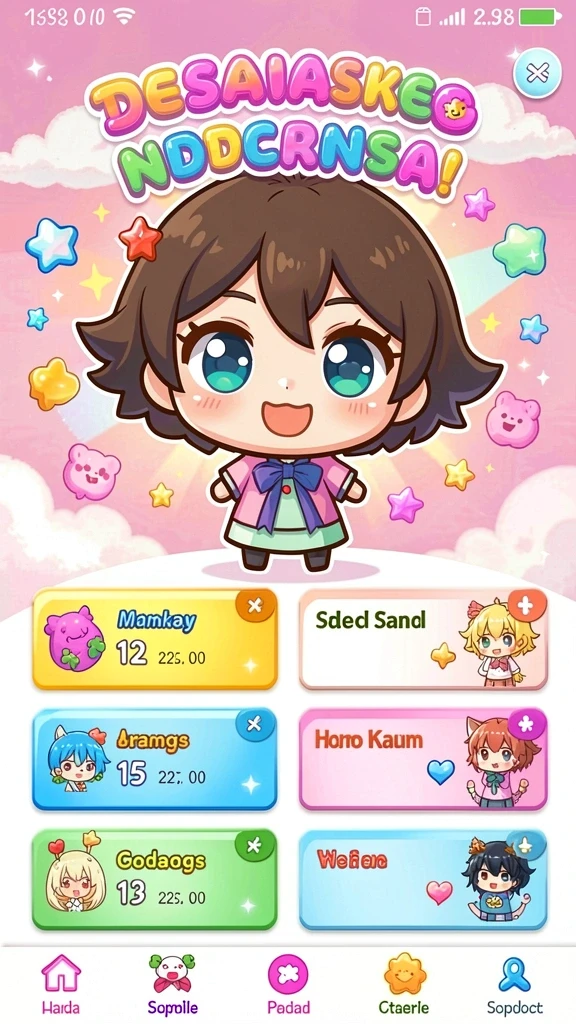The width and height of the screenshot is (576, 1024).
Task: Switch to the Padad tab
Action: tap(288, 984)
